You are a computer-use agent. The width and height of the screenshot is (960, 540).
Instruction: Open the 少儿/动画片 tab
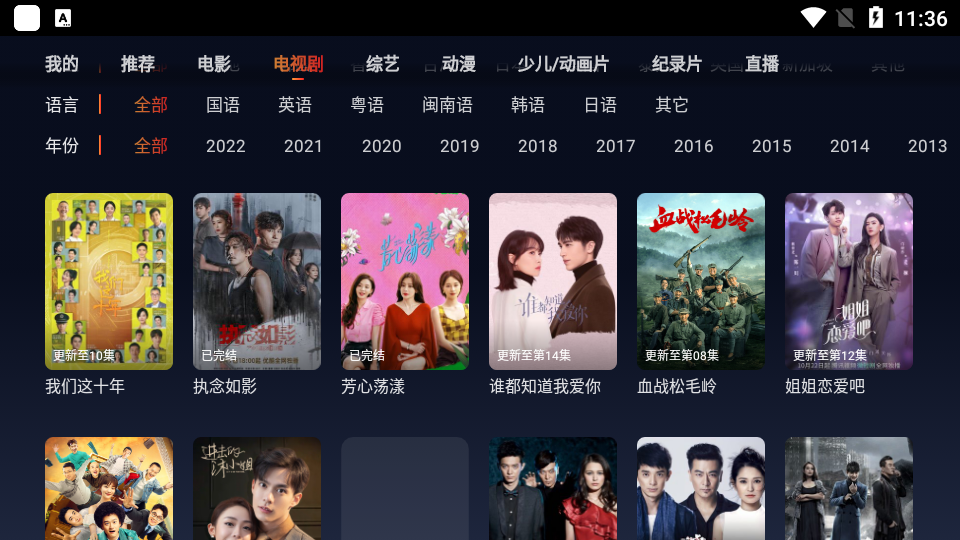563,64
